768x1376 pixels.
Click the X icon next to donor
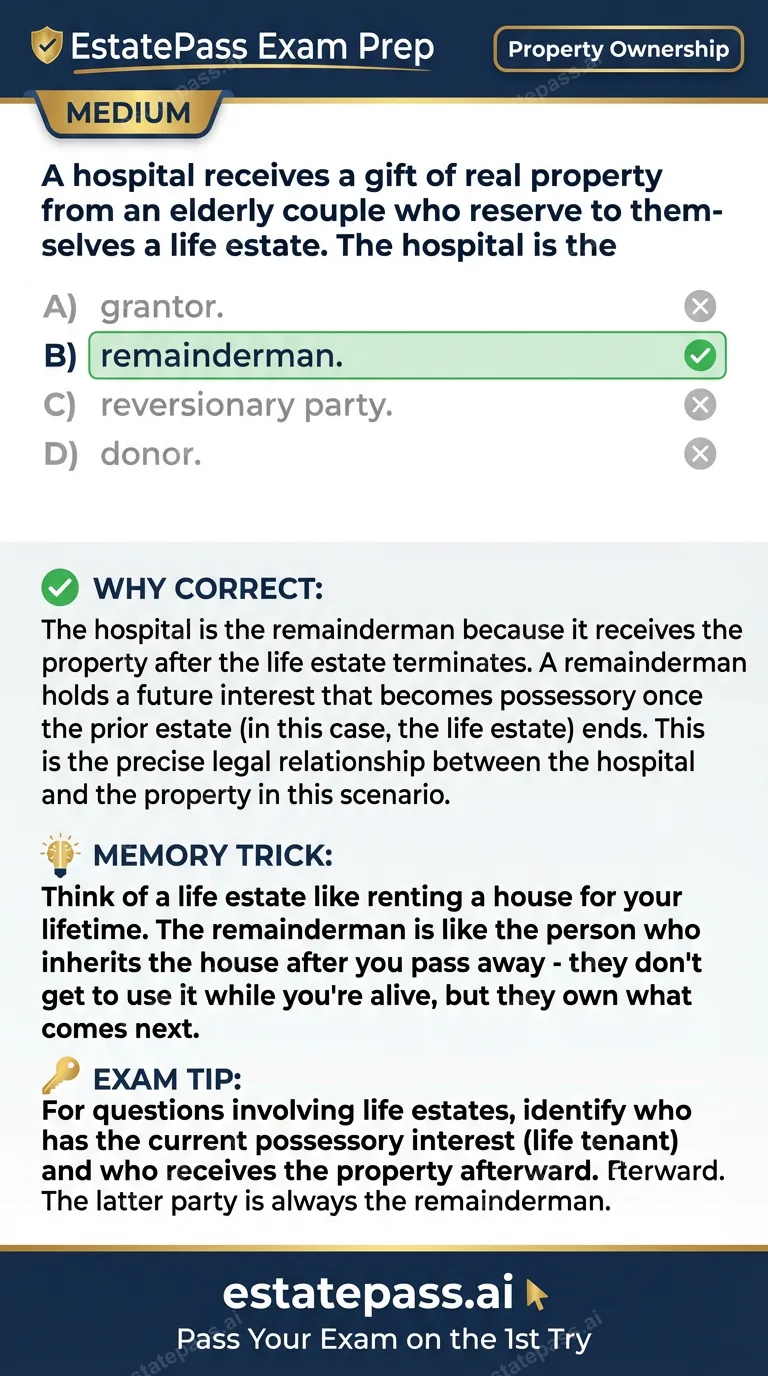700,453
